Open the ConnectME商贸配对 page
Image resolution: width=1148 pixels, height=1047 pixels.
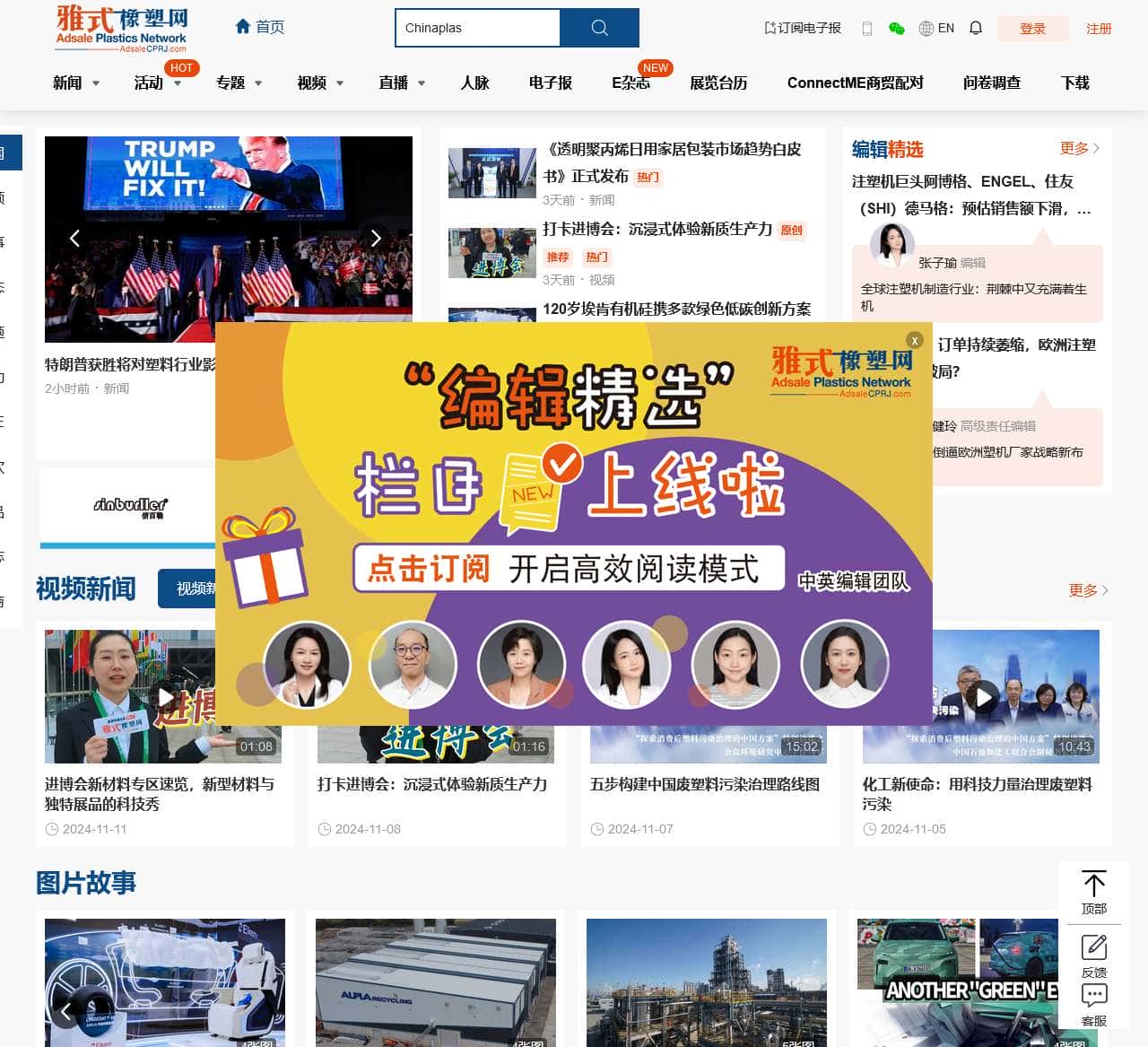pos(855,83)
